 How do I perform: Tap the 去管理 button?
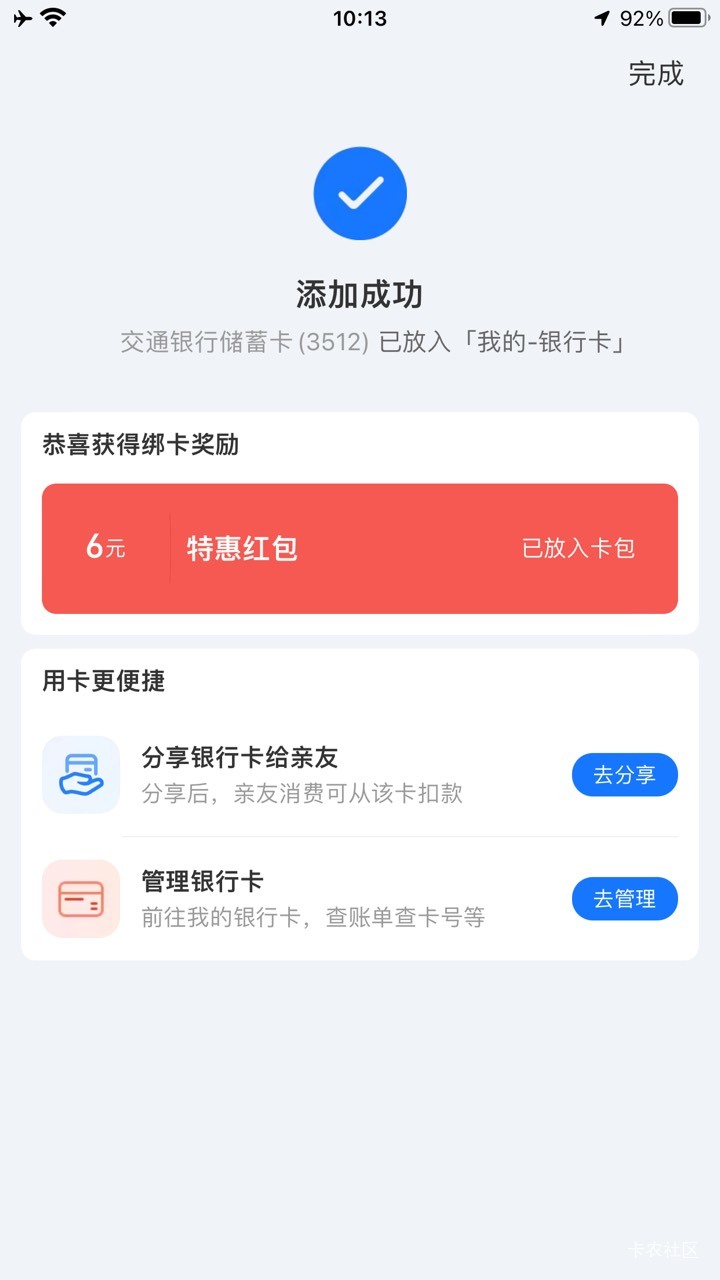click(625, 899)
